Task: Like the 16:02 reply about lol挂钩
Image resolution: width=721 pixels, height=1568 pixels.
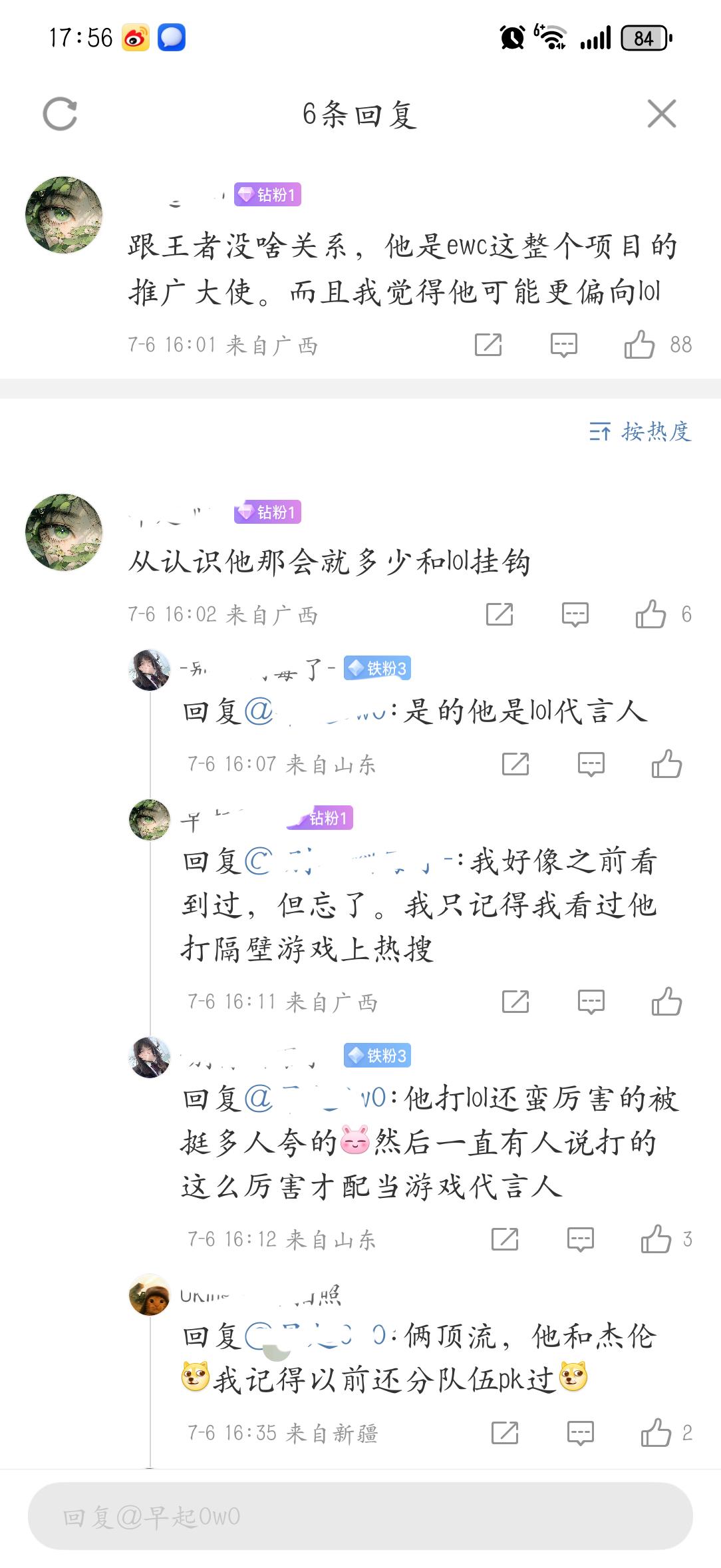Action: coord(650,614)
